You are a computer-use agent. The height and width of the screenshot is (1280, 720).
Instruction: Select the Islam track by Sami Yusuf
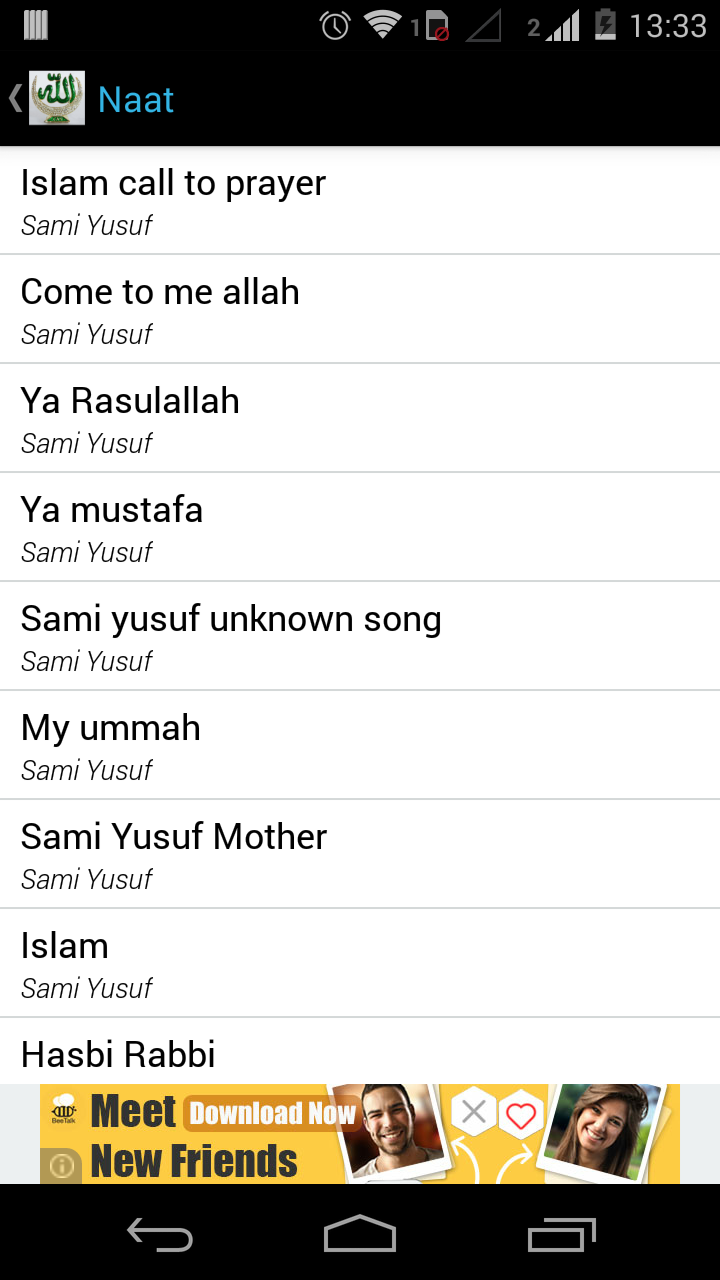coord(360,963)
